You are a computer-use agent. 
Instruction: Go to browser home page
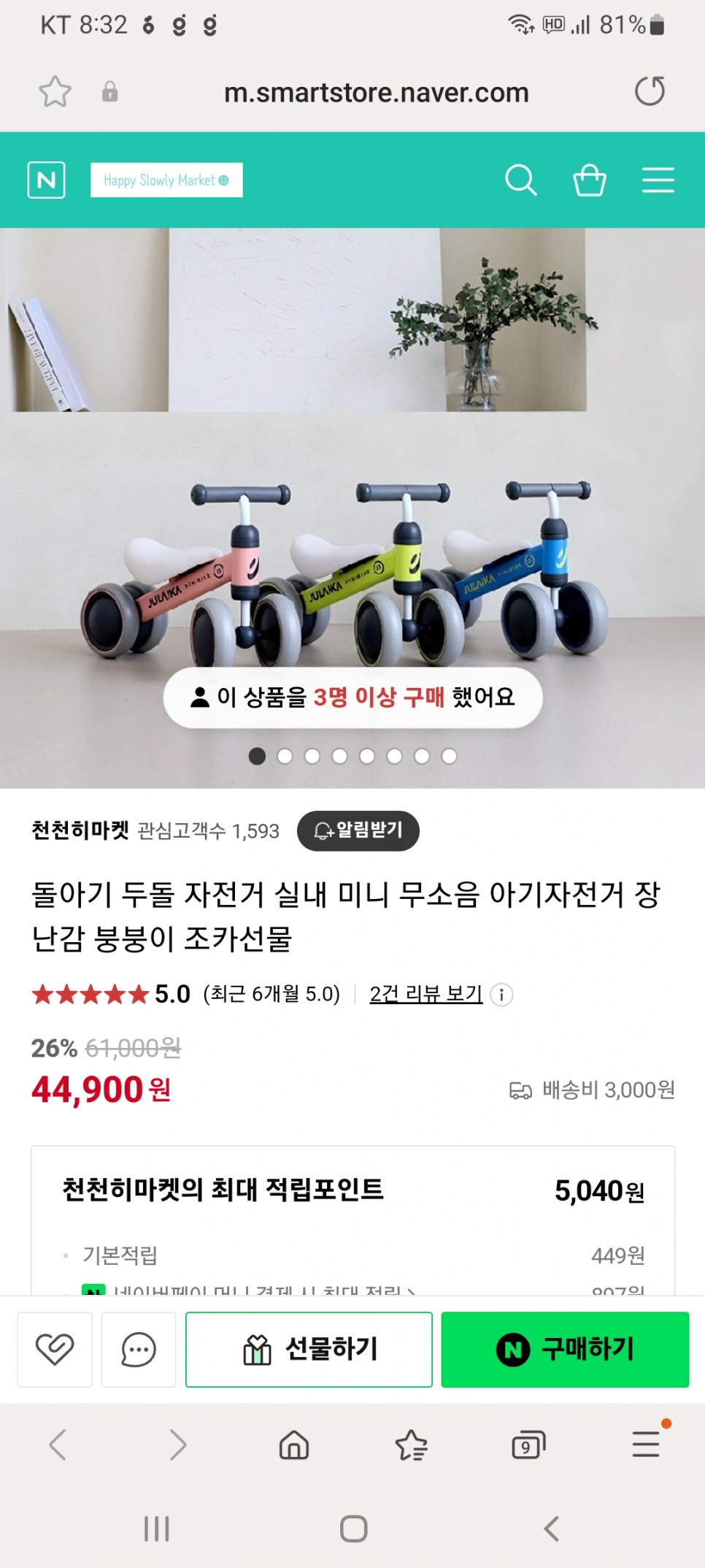[294, 1445]
